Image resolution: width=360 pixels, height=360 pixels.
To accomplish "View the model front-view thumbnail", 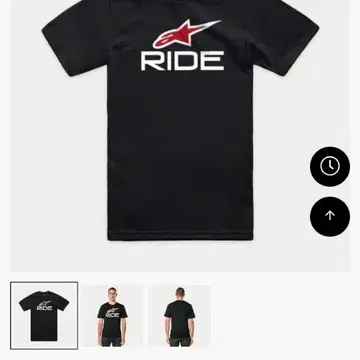I will coord(112,315).
